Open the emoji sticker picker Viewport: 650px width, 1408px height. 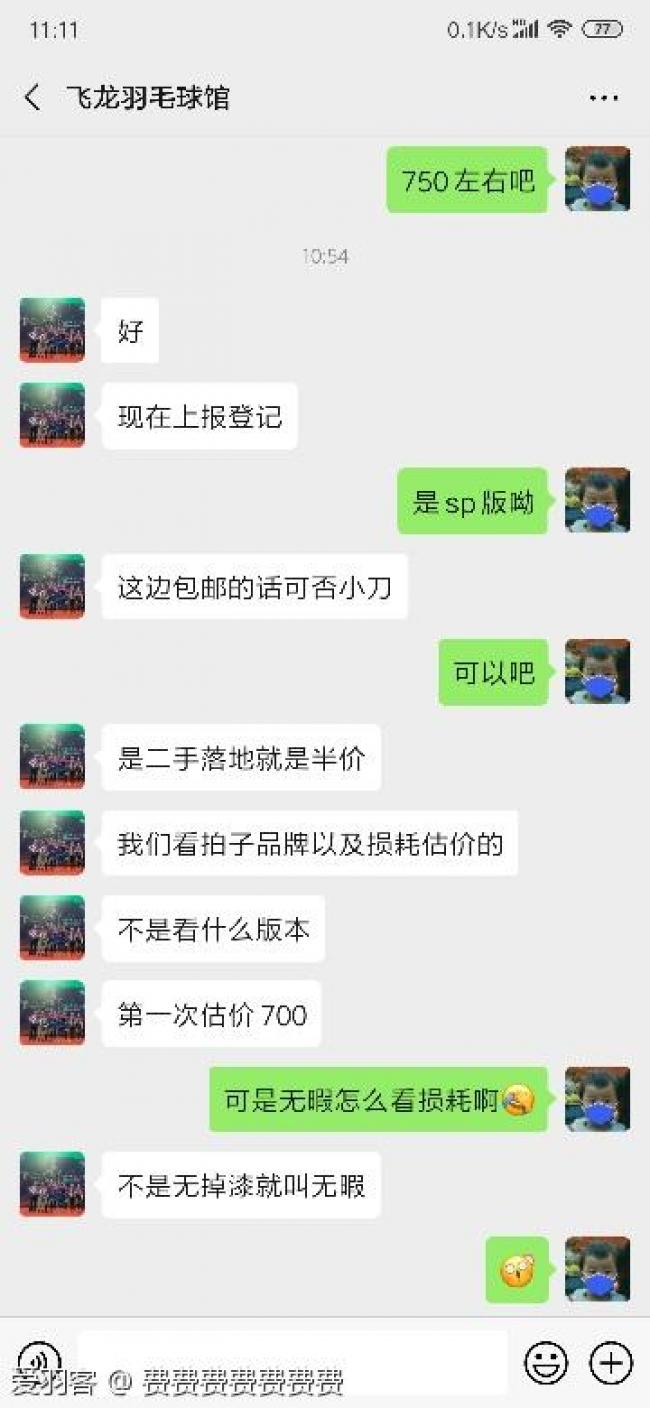546,1362
